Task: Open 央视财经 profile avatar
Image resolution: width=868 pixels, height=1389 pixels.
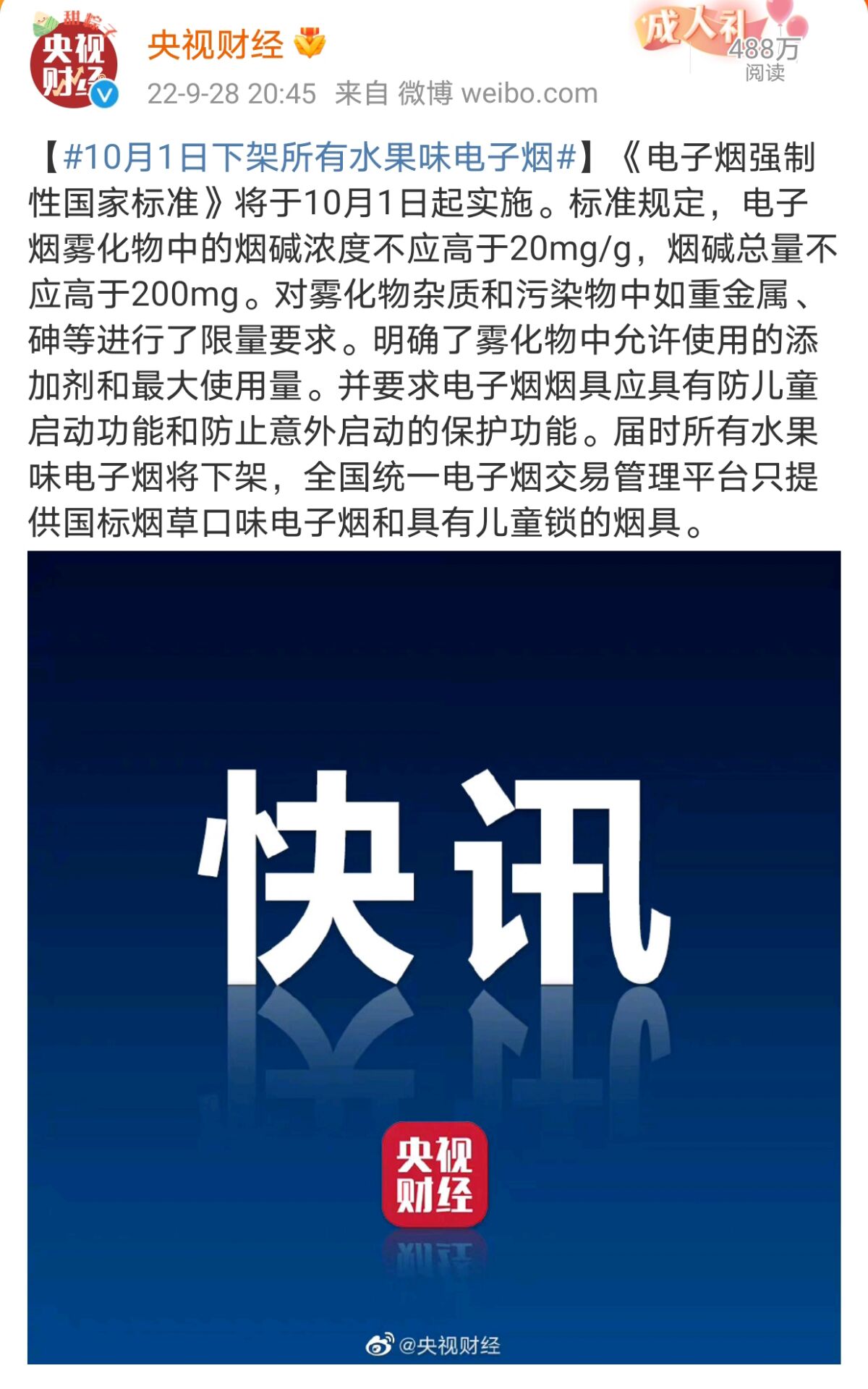Action: coord(73,63)
